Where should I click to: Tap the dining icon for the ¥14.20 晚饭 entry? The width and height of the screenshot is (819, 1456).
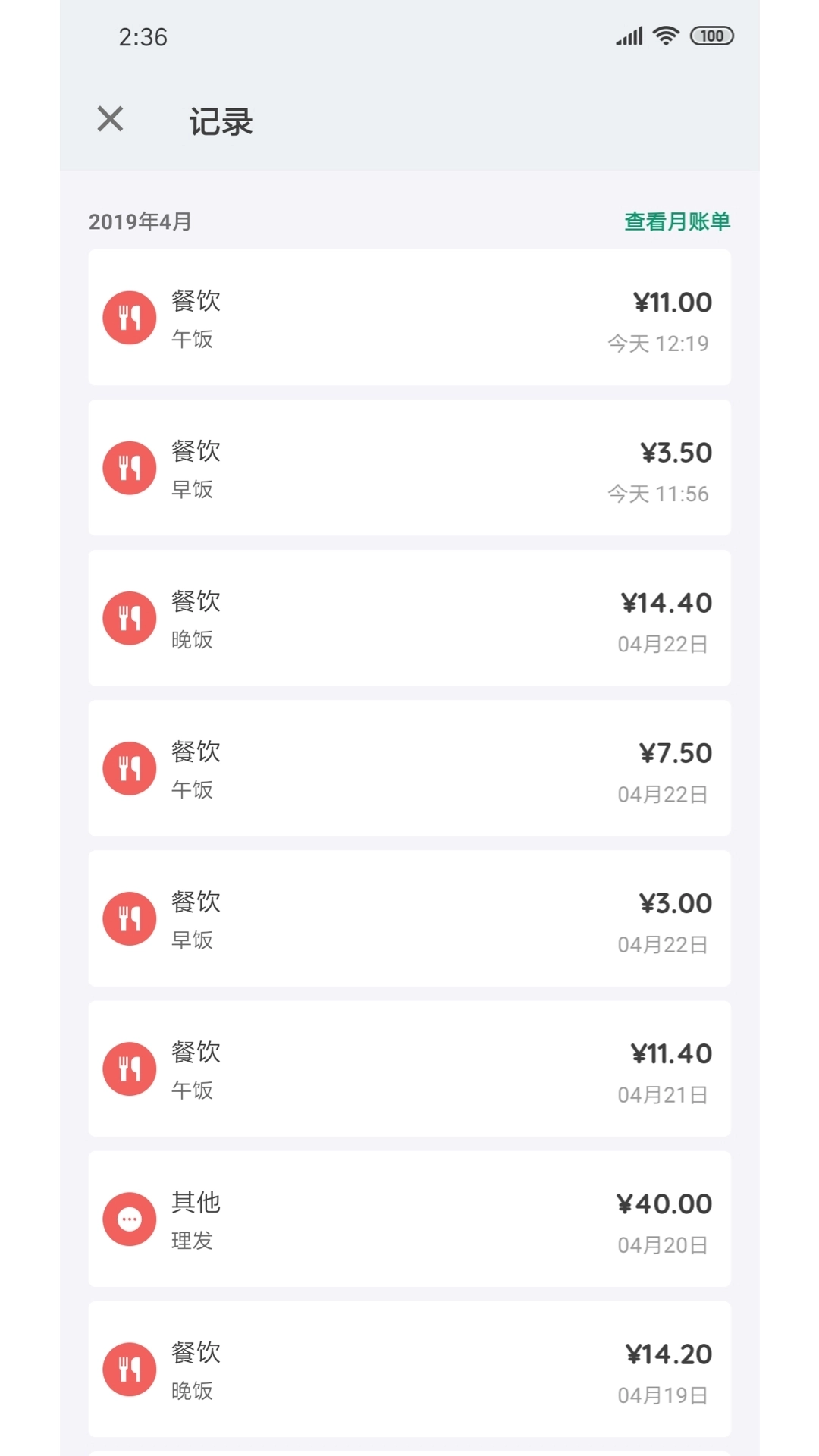click(x=130, y=1370)
